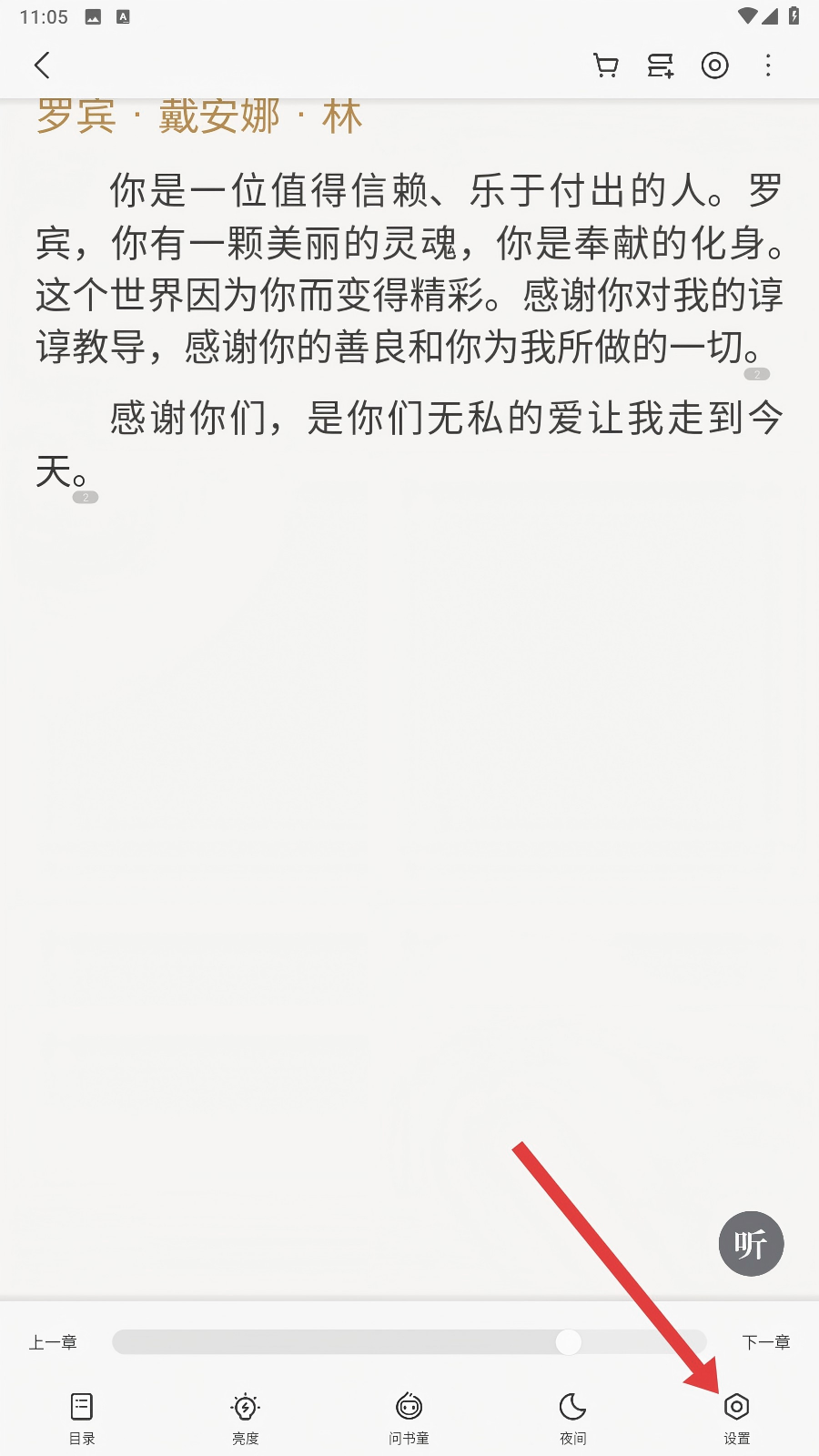
Task: Open the note bubble after 一切。
Action: (757, 374)
